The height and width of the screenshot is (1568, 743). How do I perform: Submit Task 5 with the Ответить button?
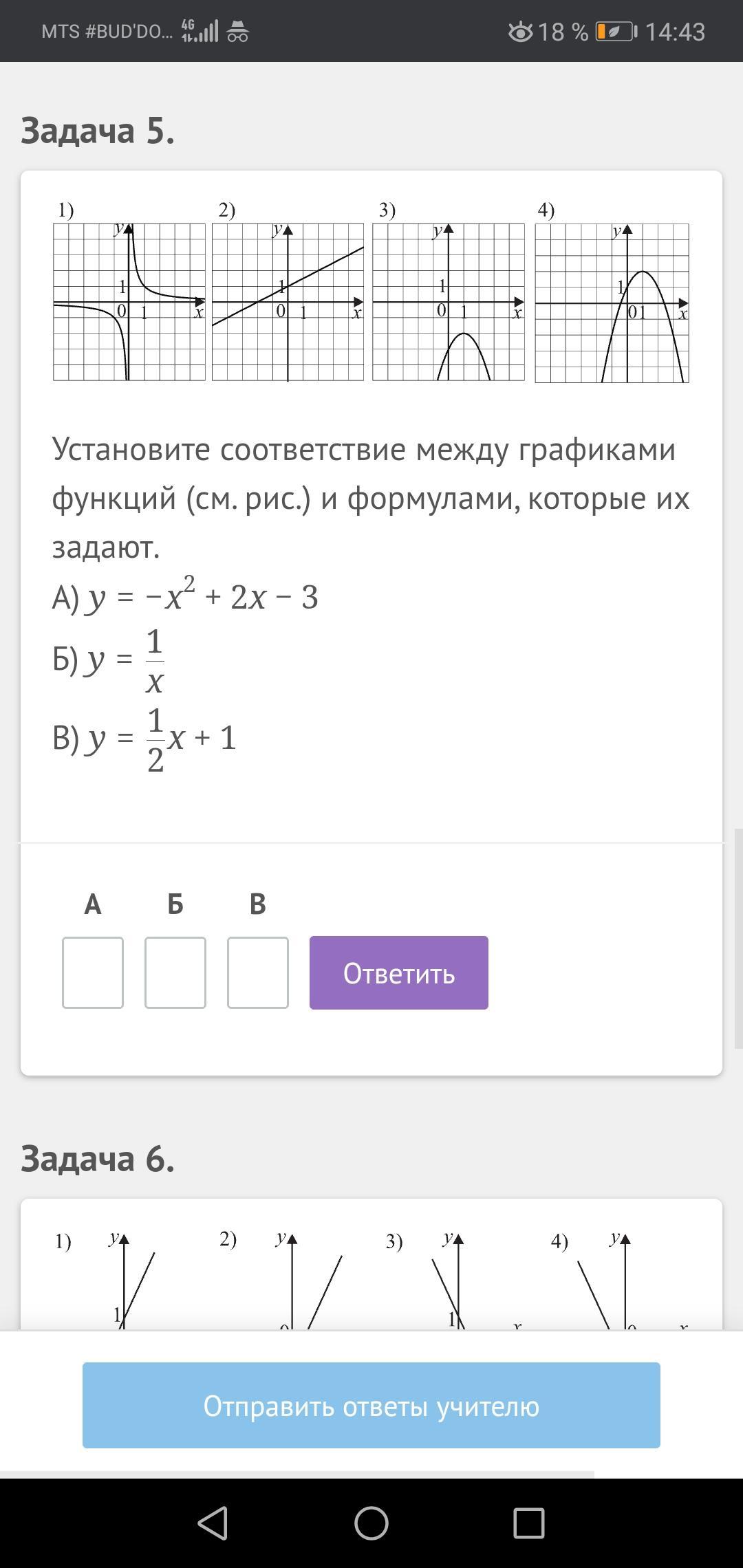[399, 972]
